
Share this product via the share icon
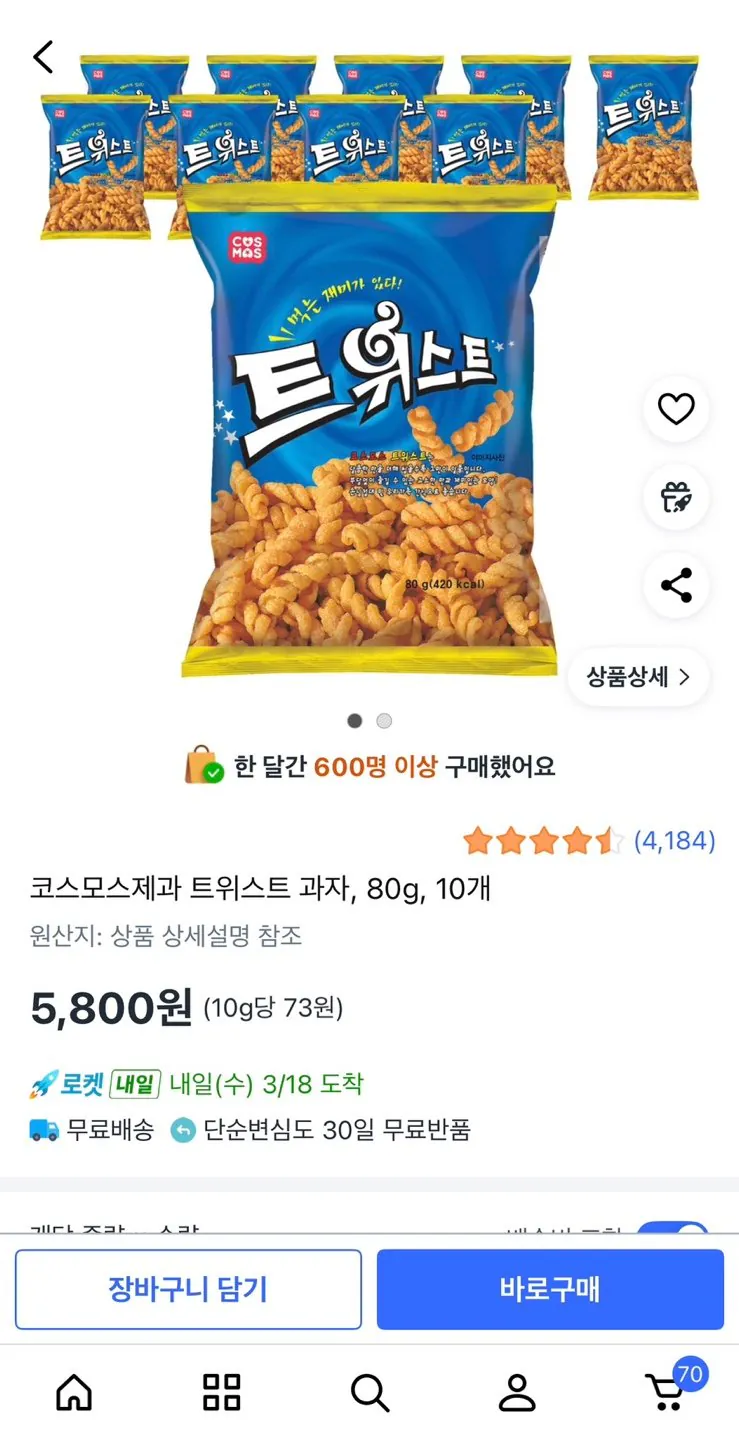pyautogui.click(x=676, y=587)
